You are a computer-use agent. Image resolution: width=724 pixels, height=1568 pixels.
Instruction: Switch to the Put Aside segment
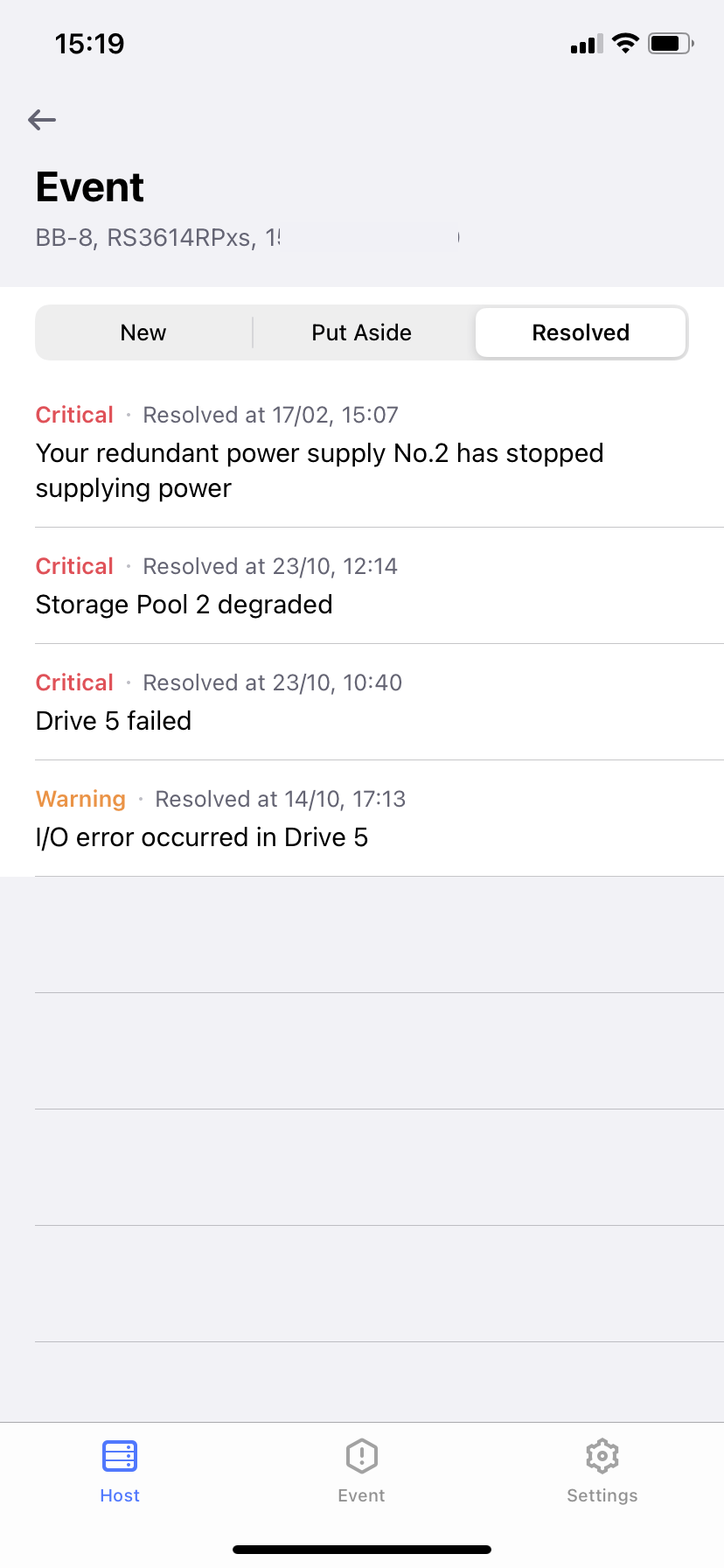coord(362,332)
